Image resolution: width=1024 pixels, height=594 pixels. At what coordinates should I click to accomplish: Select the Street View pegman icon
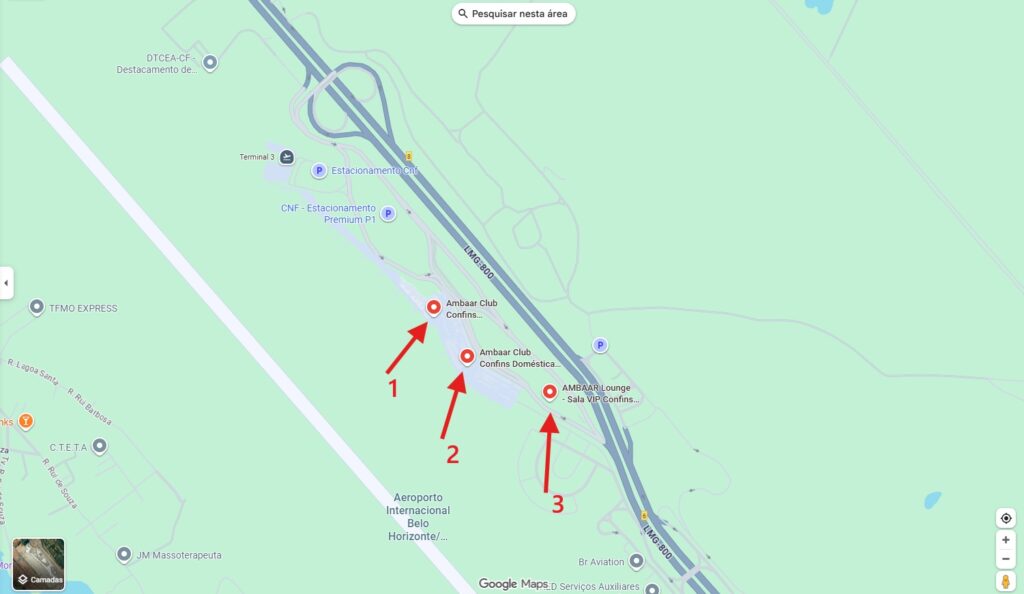click(x=1005, y=582)
